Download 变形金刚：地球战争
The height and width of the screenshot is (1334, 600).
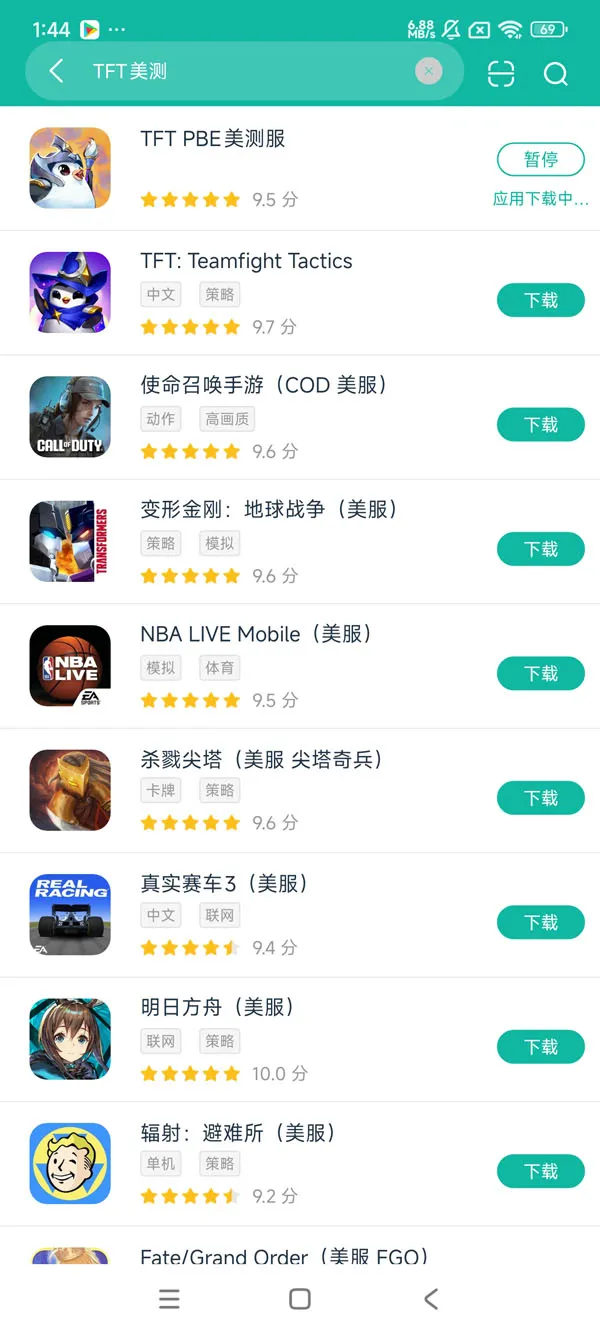pyautogui.click(x=540, y=549)
